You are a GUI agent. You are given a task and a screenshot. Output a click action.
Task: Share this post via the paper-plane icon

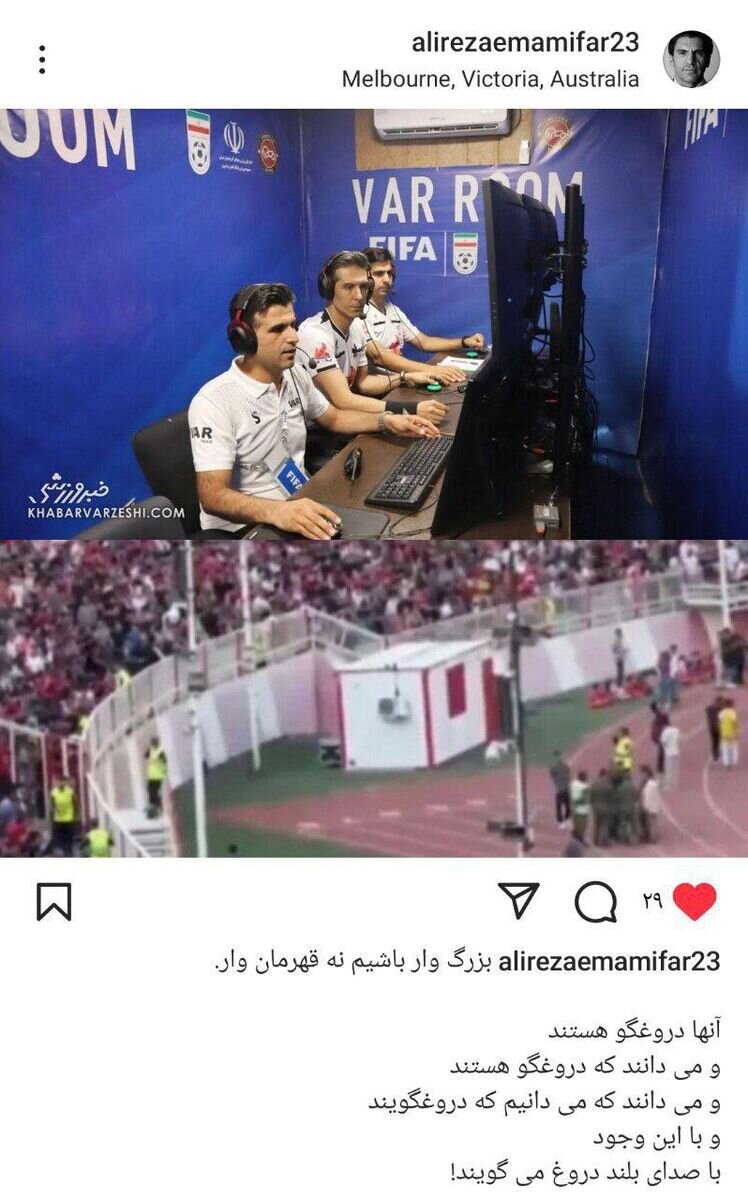(519, 901)
